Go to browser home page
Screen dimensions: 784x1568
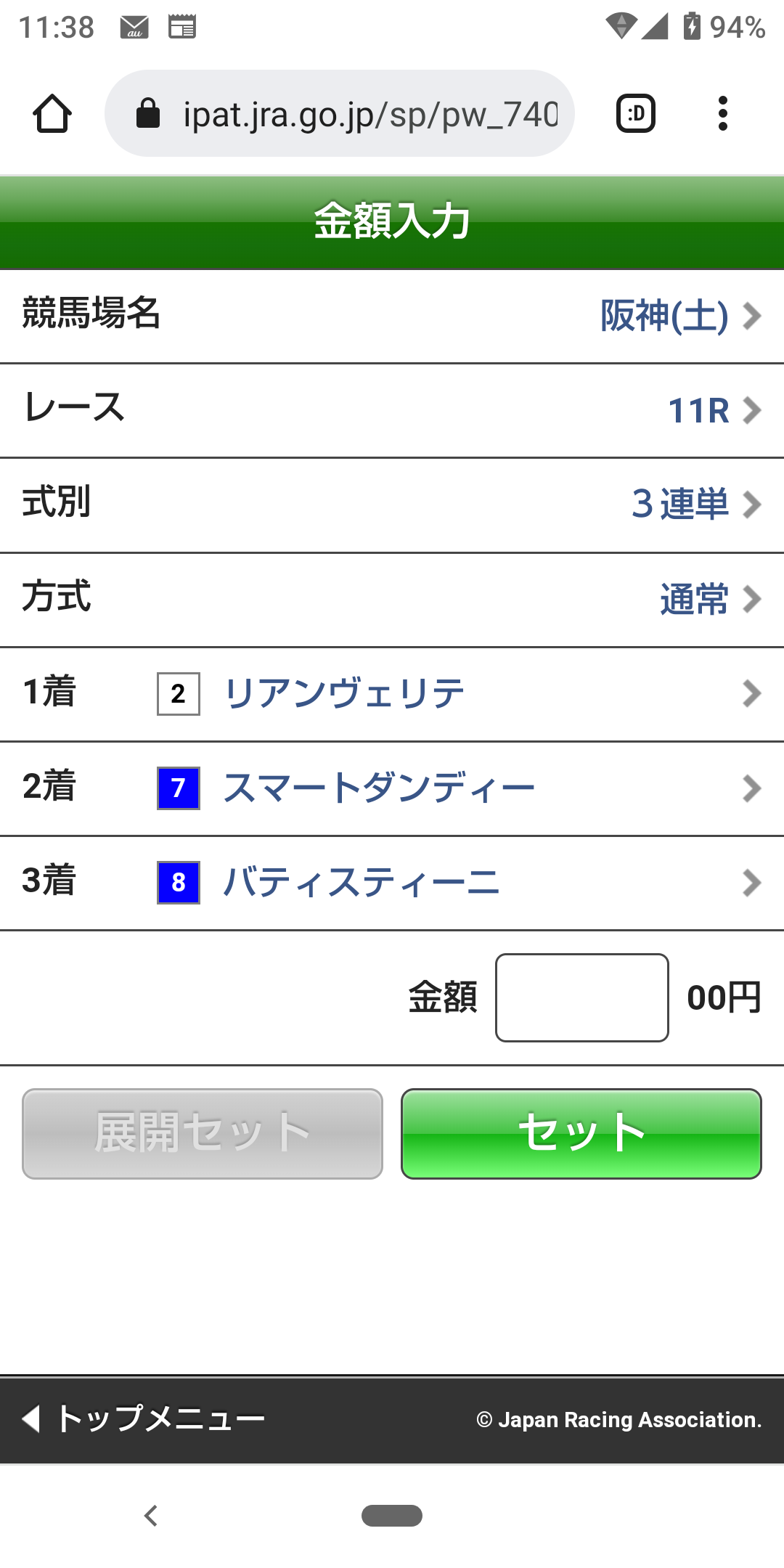point(52,114)
